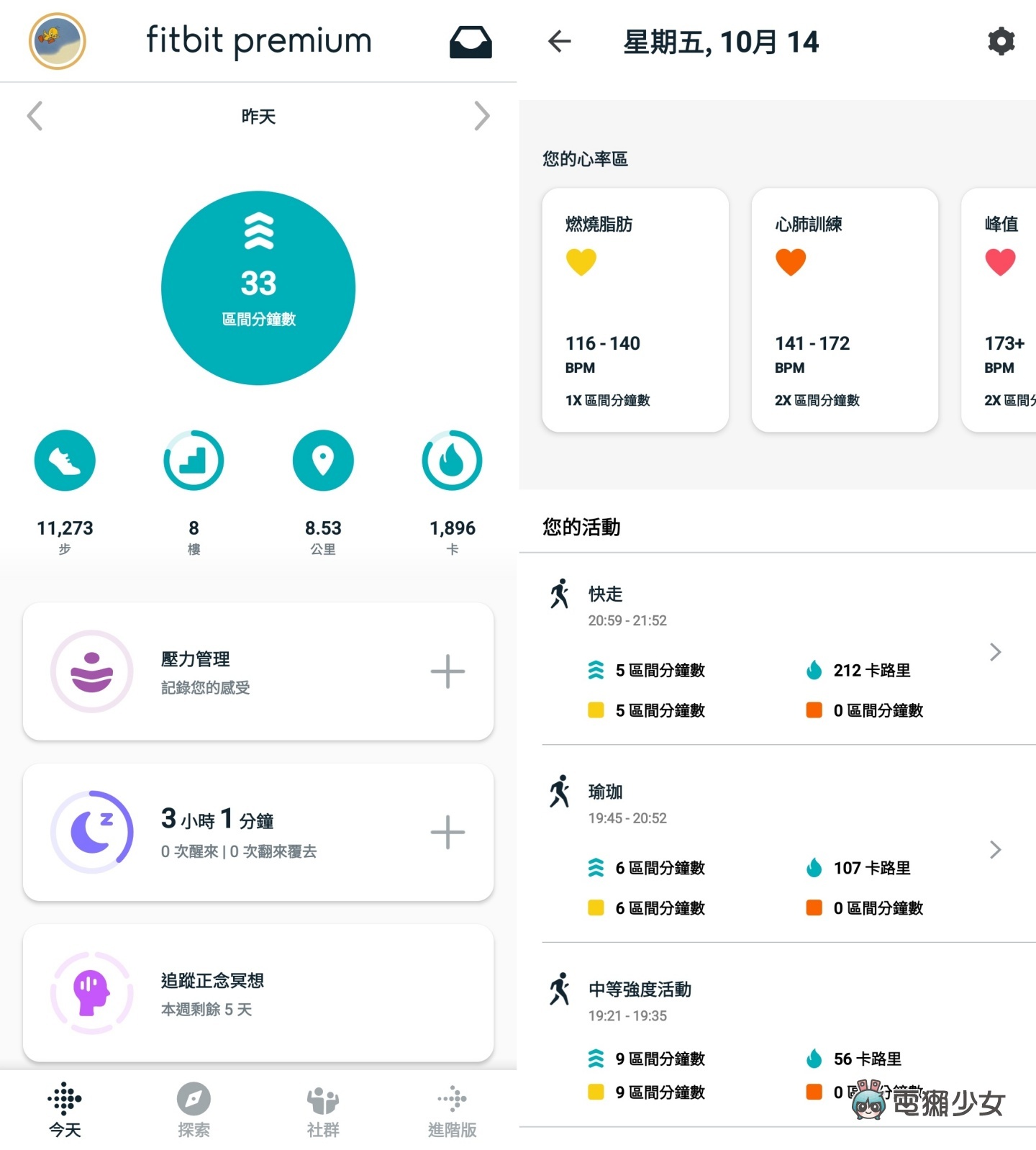Tap the 心肺訓練 orange heart icon

(x=790, y=262)
